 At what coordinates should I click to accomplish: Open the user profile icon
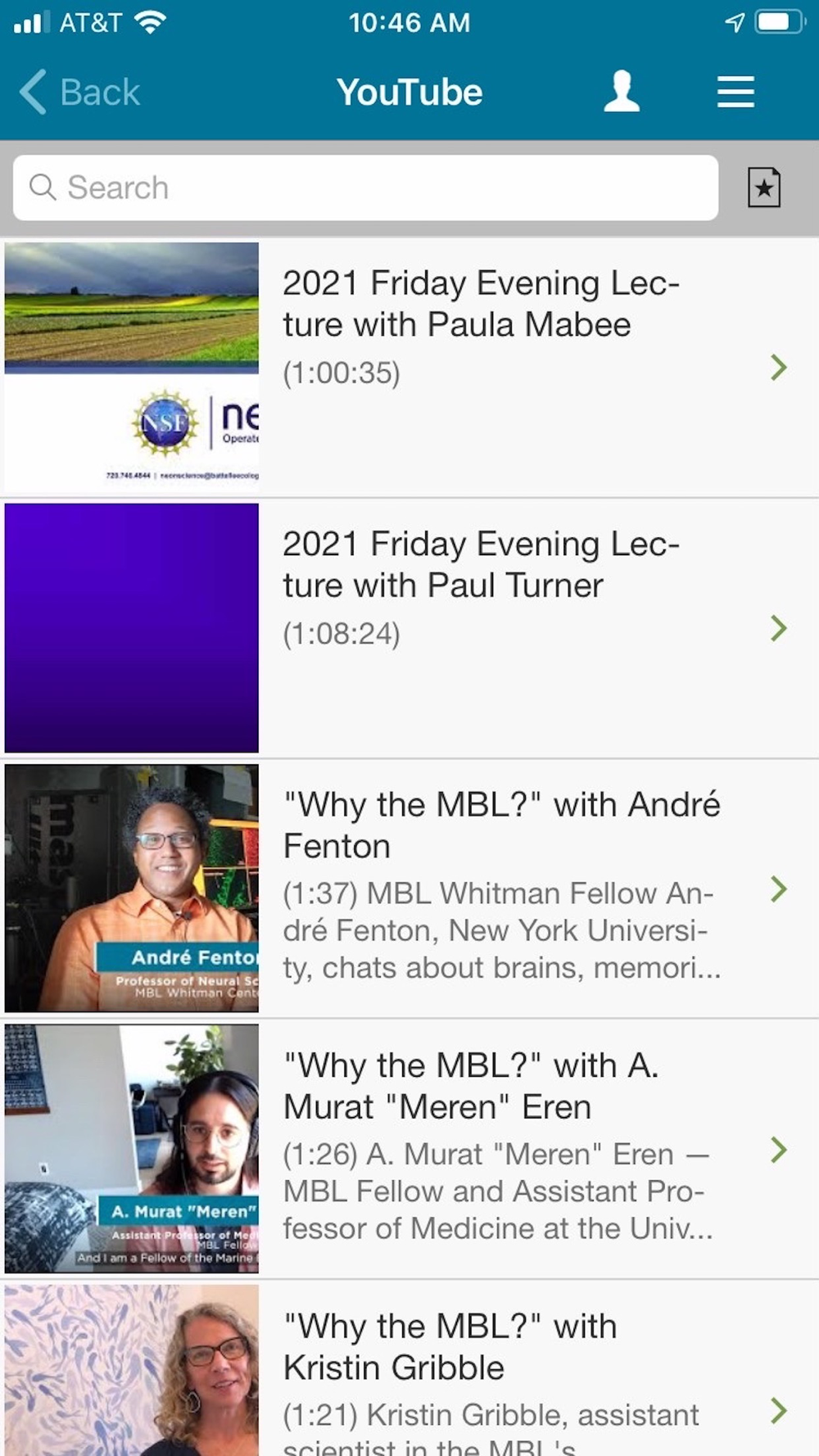point(622,91)
